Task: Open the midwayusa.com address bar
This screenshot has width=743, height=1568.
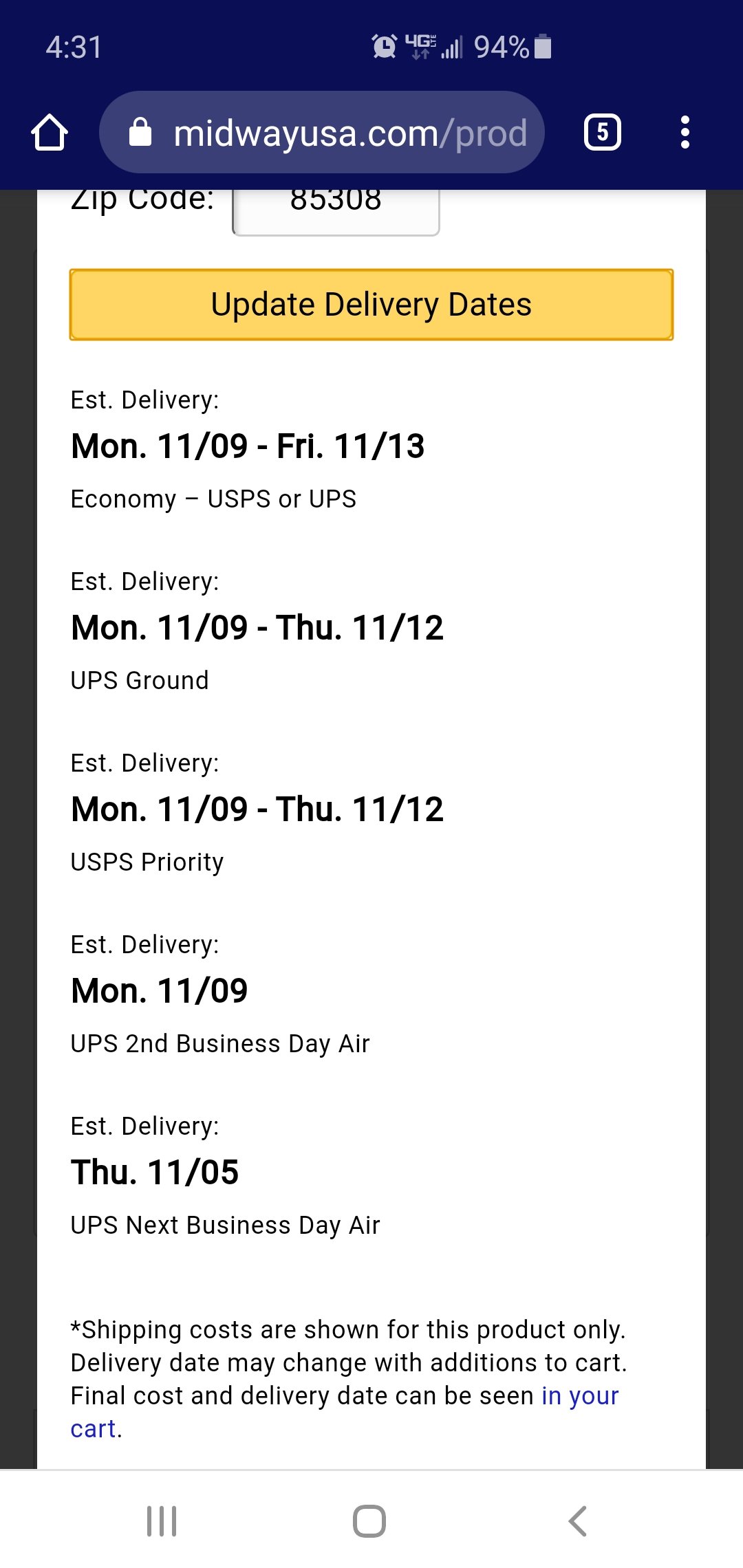Action: point(322,132)
